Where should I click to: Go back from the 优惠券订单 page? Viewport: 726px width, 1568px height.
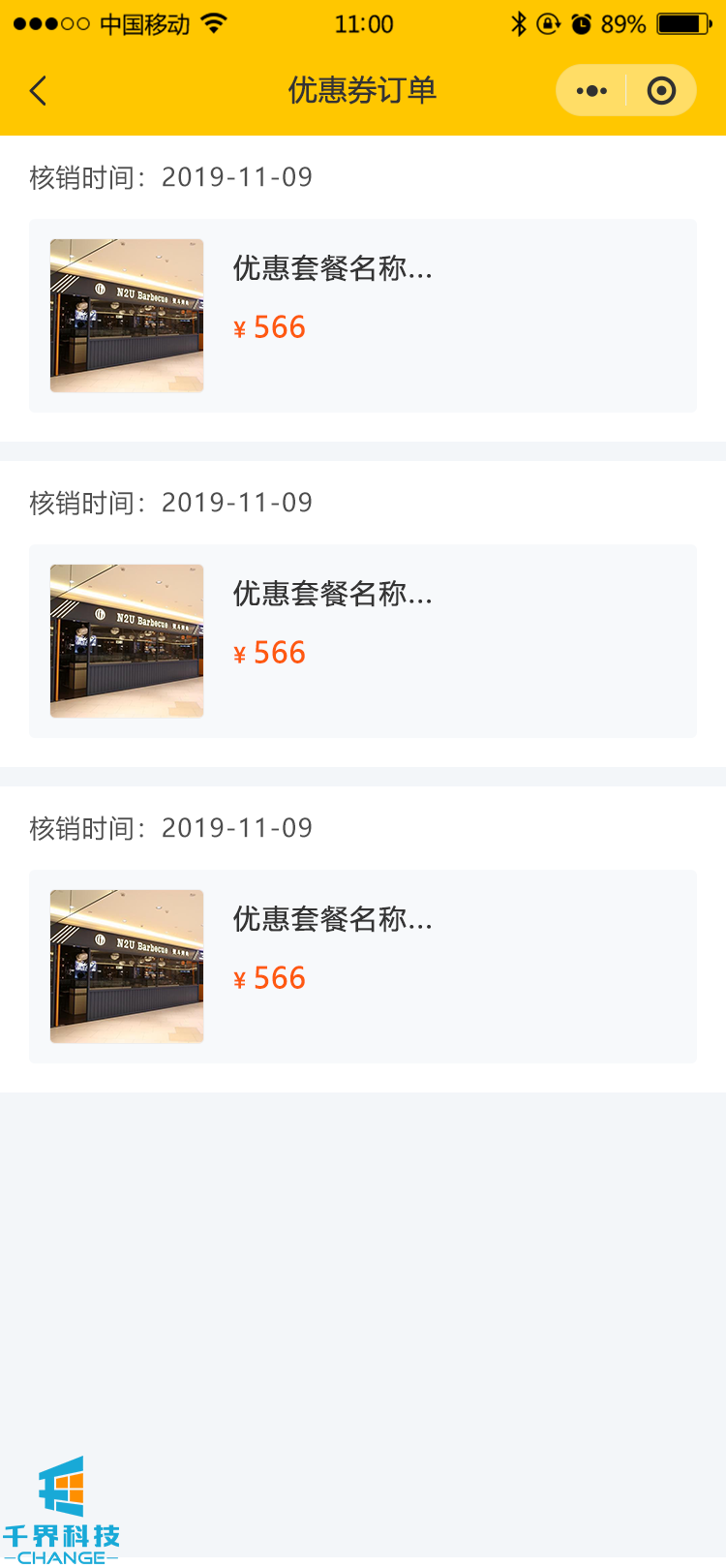(39, 91)
